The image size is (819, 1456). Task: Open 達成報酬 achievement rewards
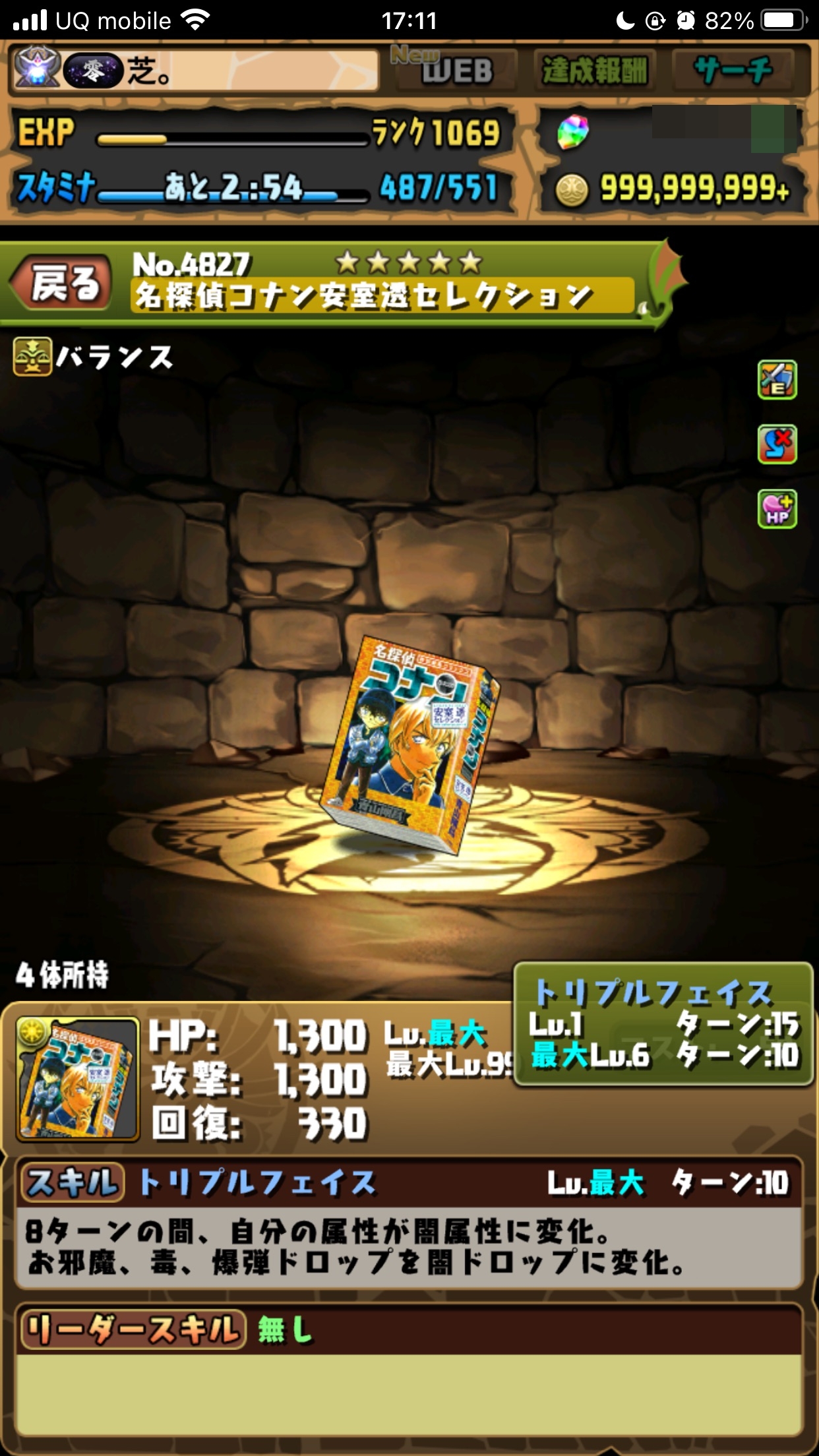point(594,70)
